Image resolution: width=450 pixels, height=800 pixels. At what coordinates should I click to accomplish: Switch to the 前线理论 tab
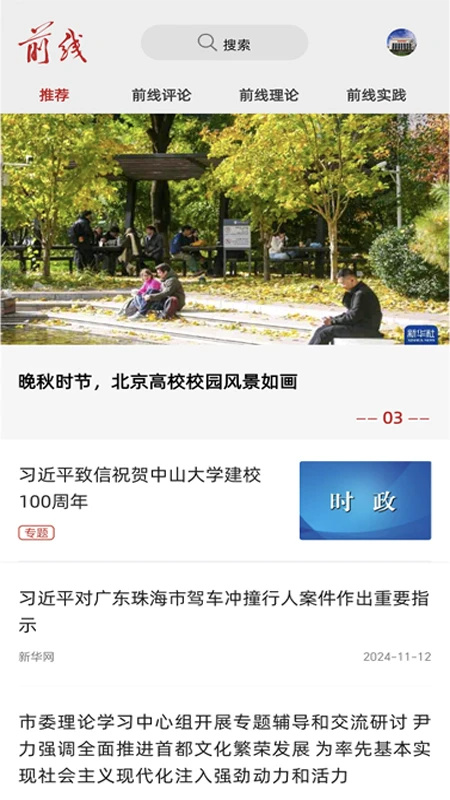click(x=269, y=95)
